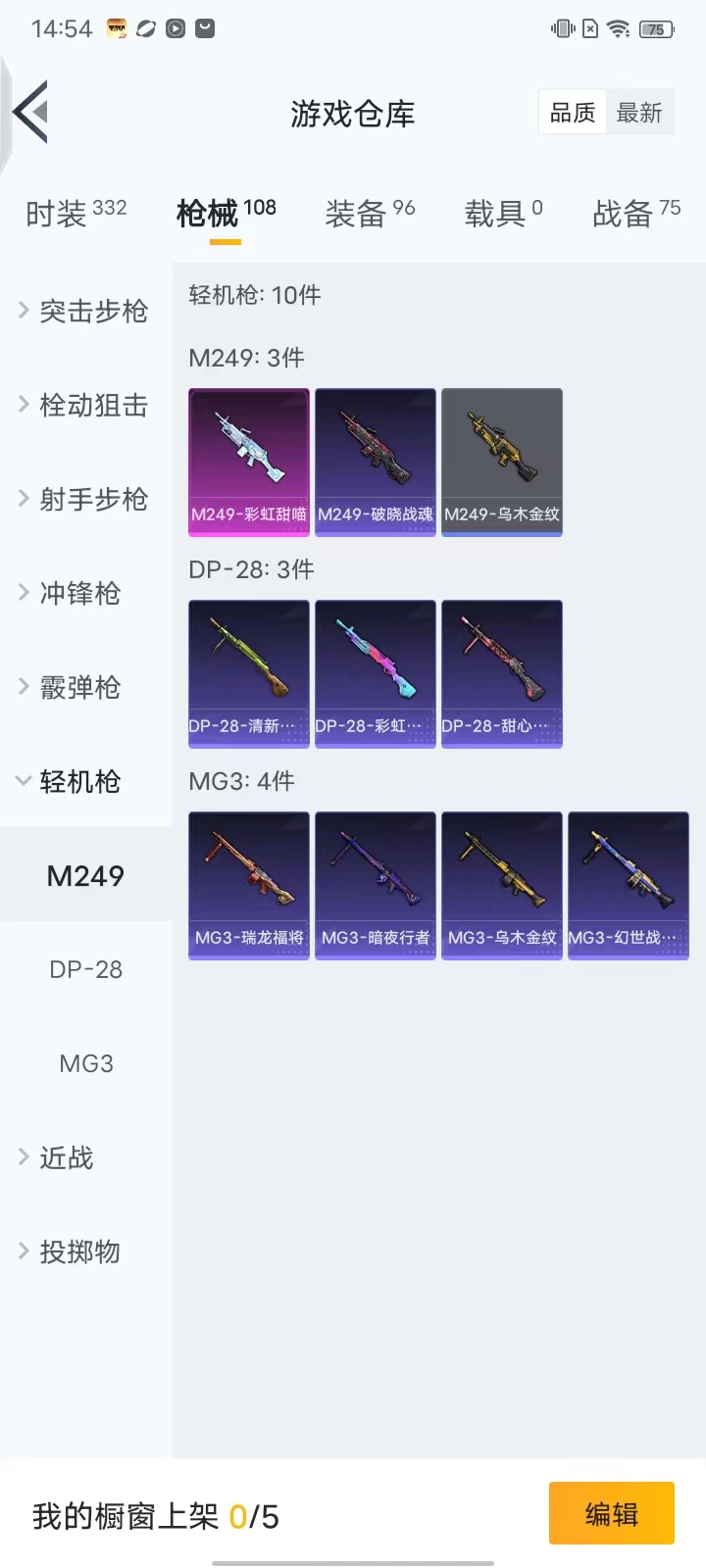The image size is (706, 1568).
Task: Sort warehouse by 品质
Action: (573, 114)
